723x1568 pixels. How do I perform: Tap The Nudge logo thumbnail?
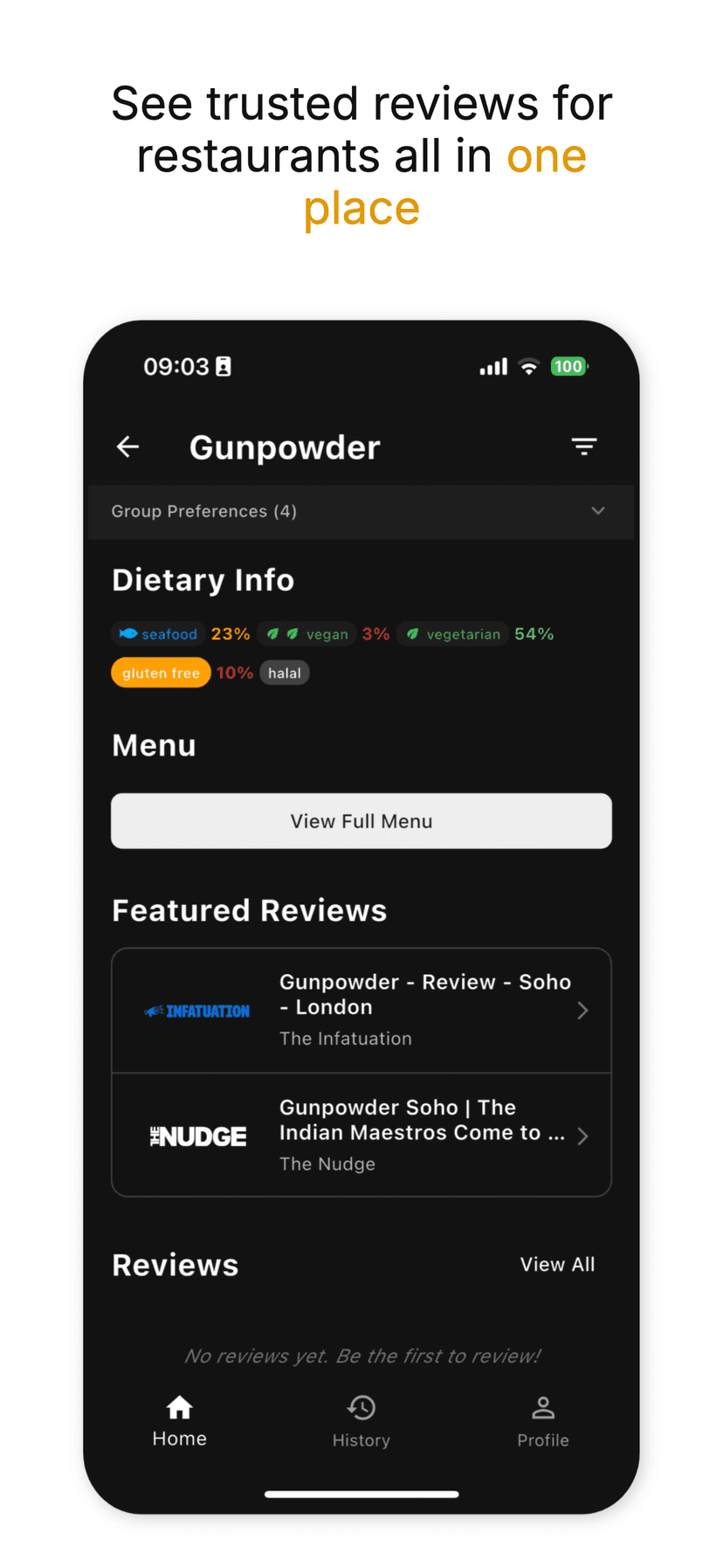198,1136
